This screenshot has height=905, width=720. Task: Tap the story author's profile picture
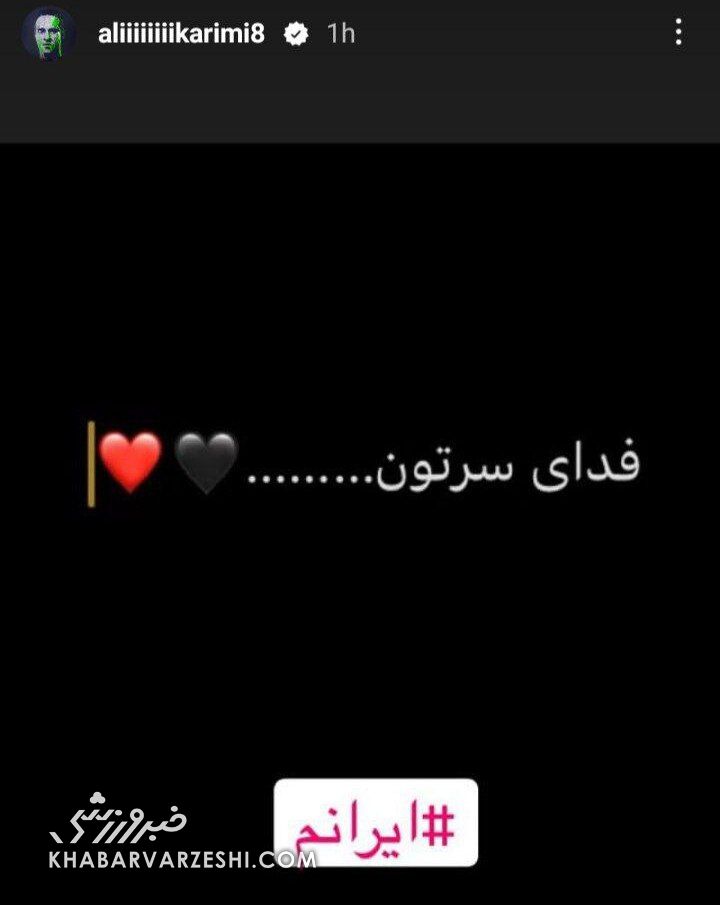click(48, 34)
